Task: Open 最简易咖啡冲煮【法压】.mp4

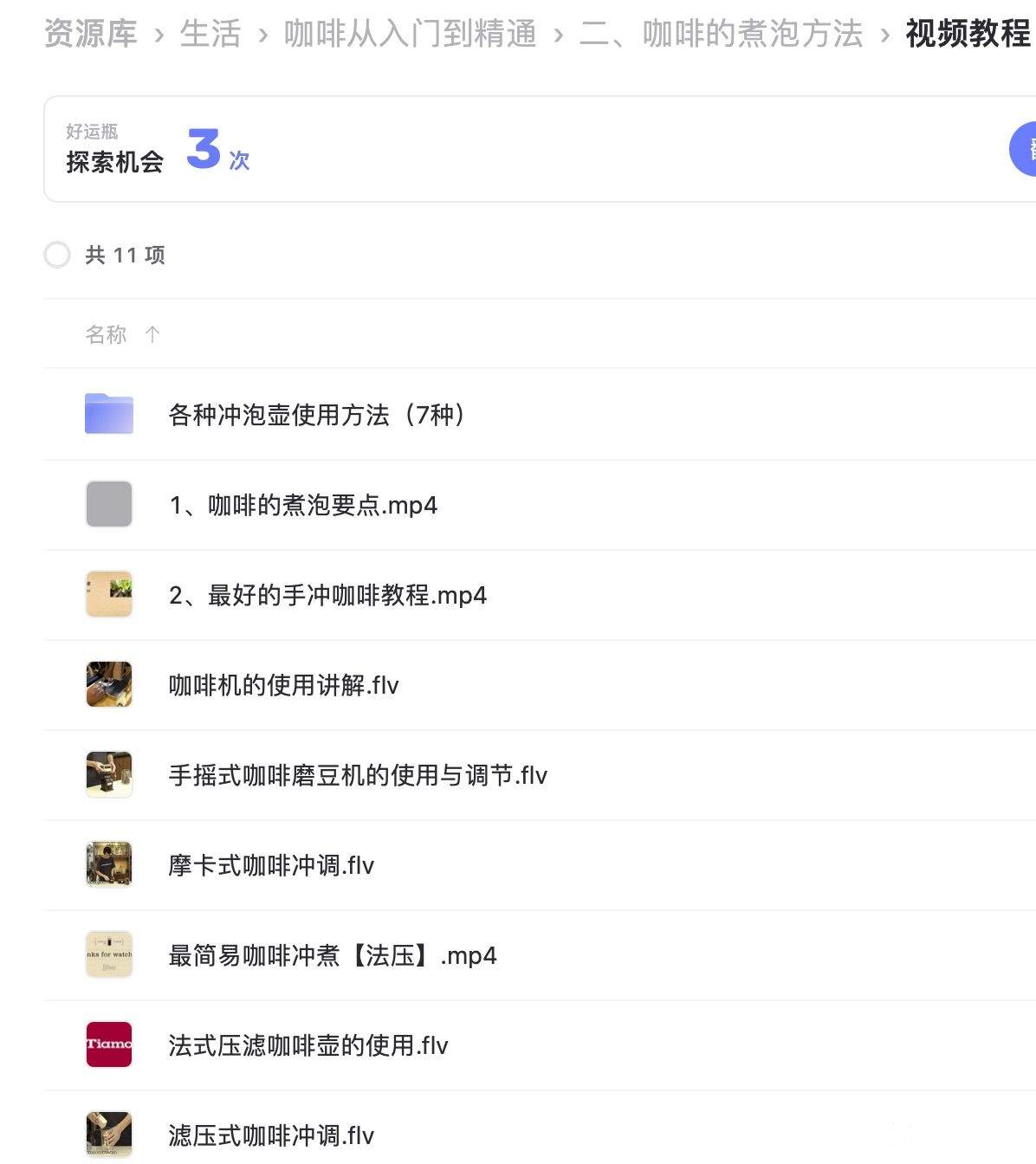Action: 333,955
